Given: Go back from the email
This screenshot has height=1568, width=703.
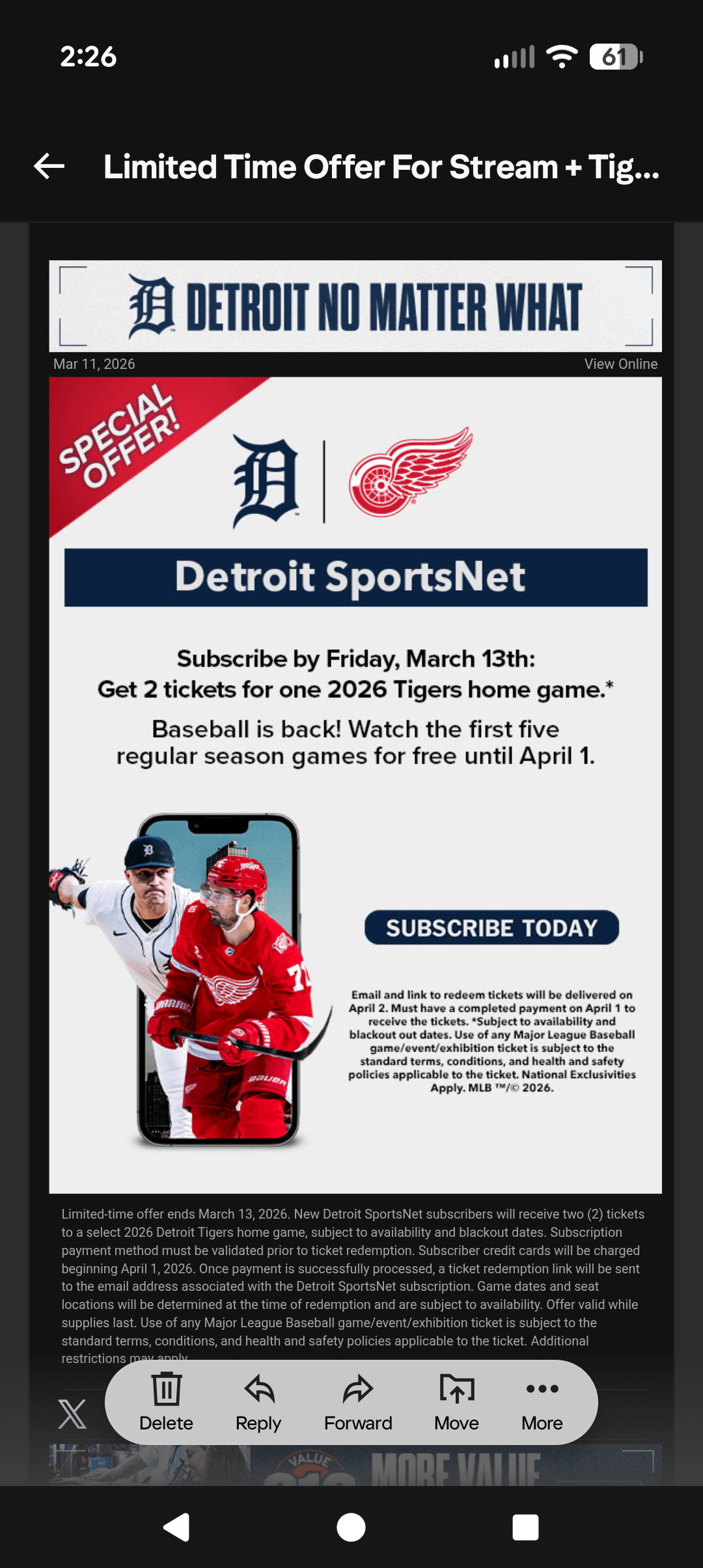Looking at the screenshot, I should pyautogui.click(x=49, y=167).
